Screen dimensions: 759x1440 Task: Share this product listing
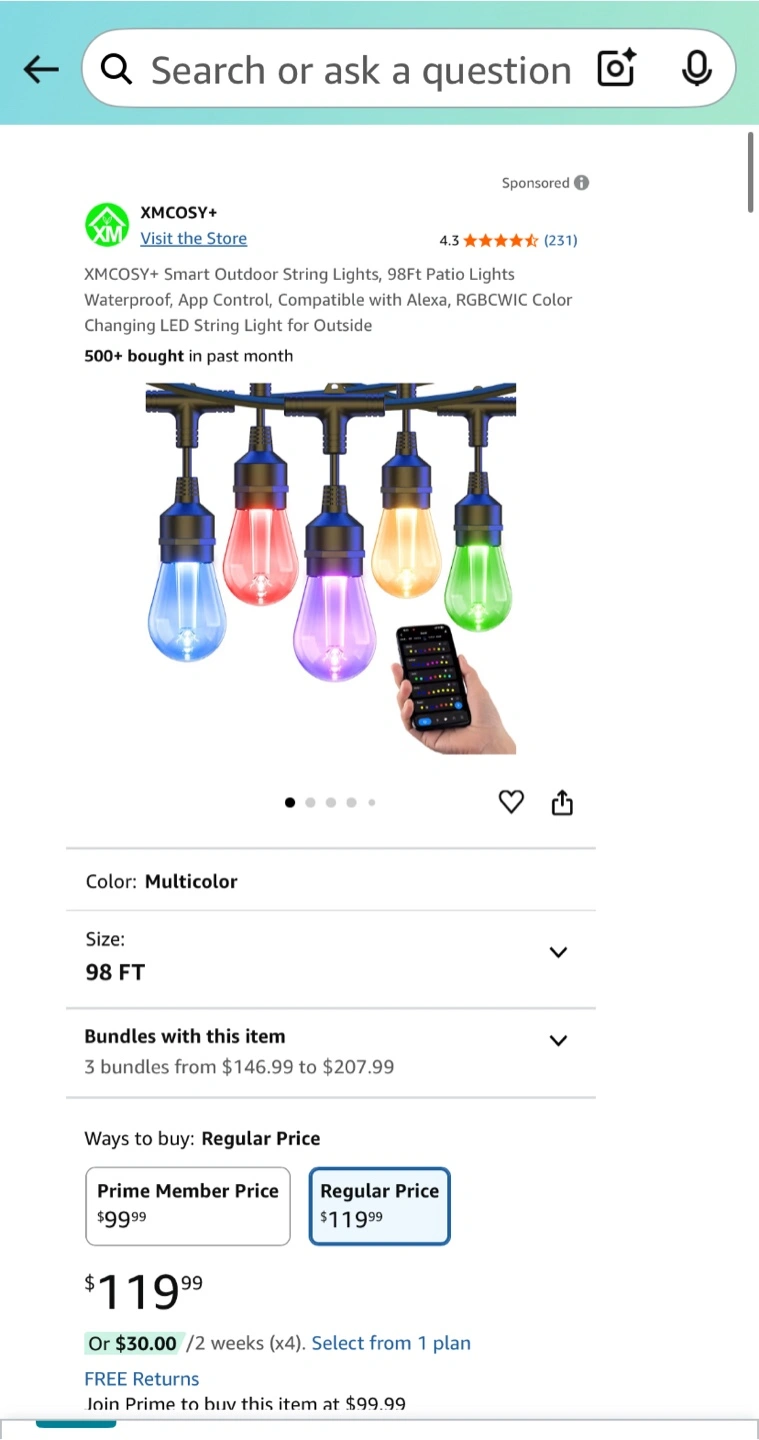tap(562, 802)
